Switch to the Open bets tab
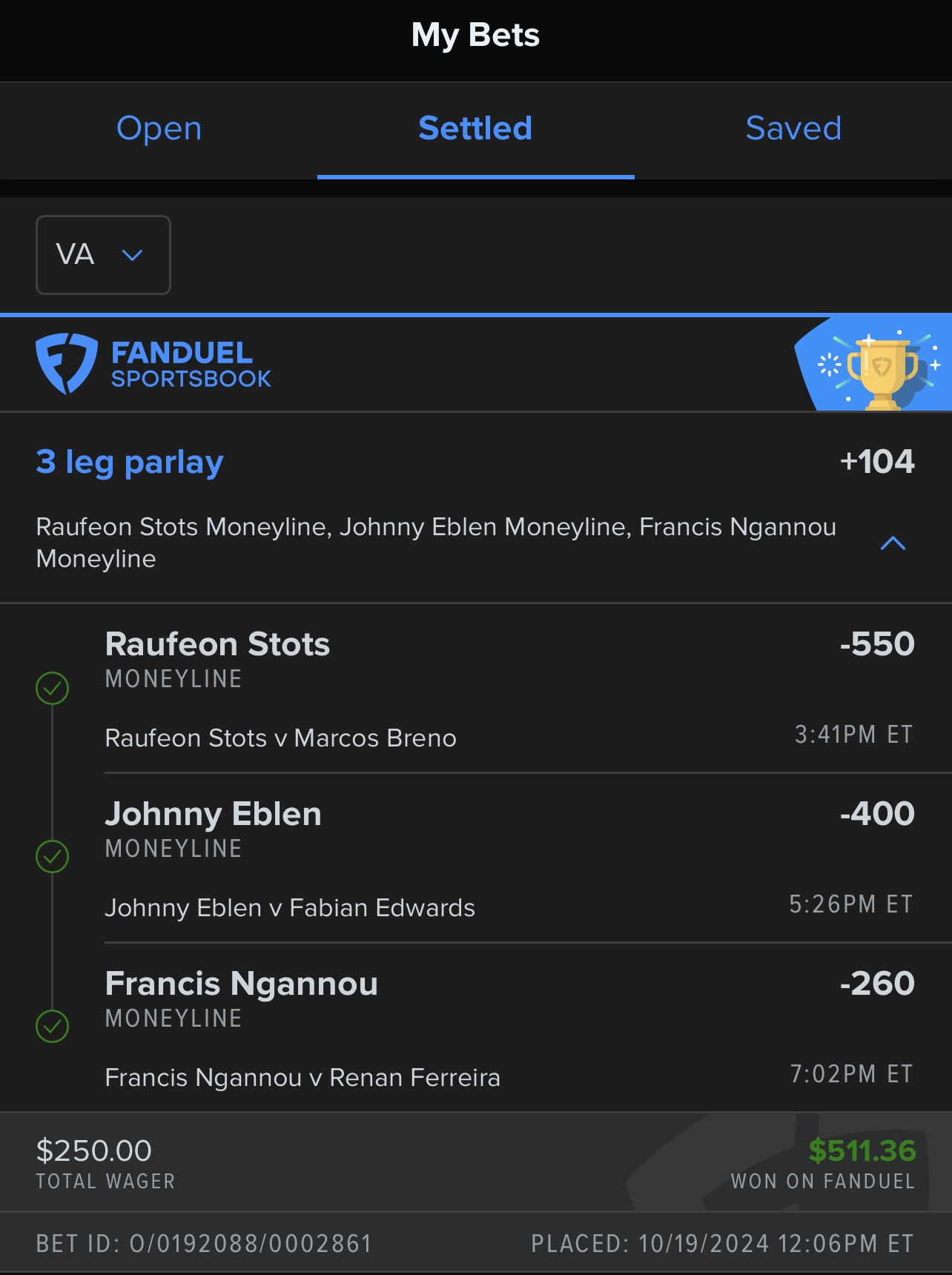The height and width of the screenshot is (1275, 952). [x=159, y=129]
